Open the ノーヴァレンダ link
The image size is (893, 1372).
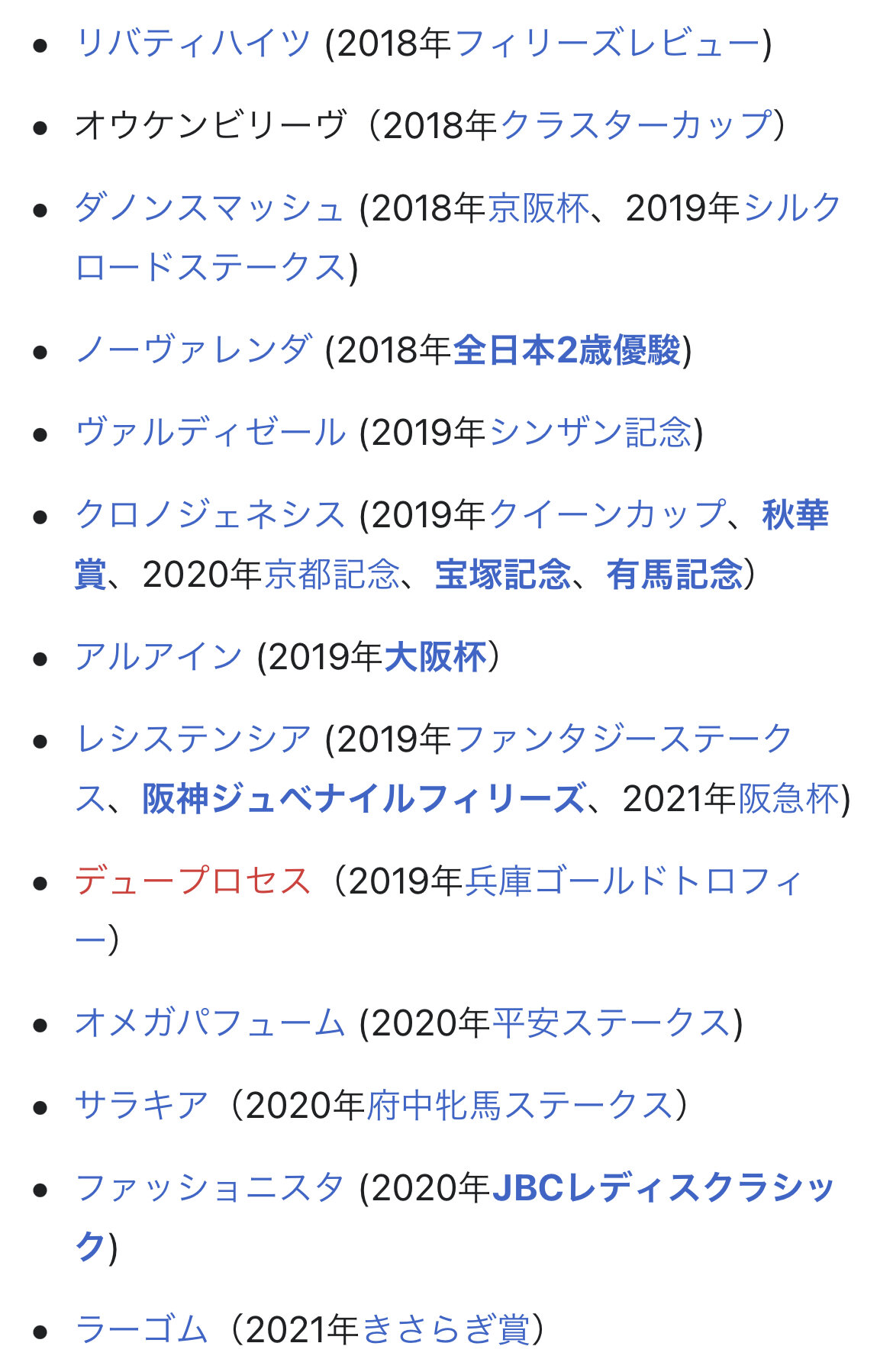coord(192,350)
